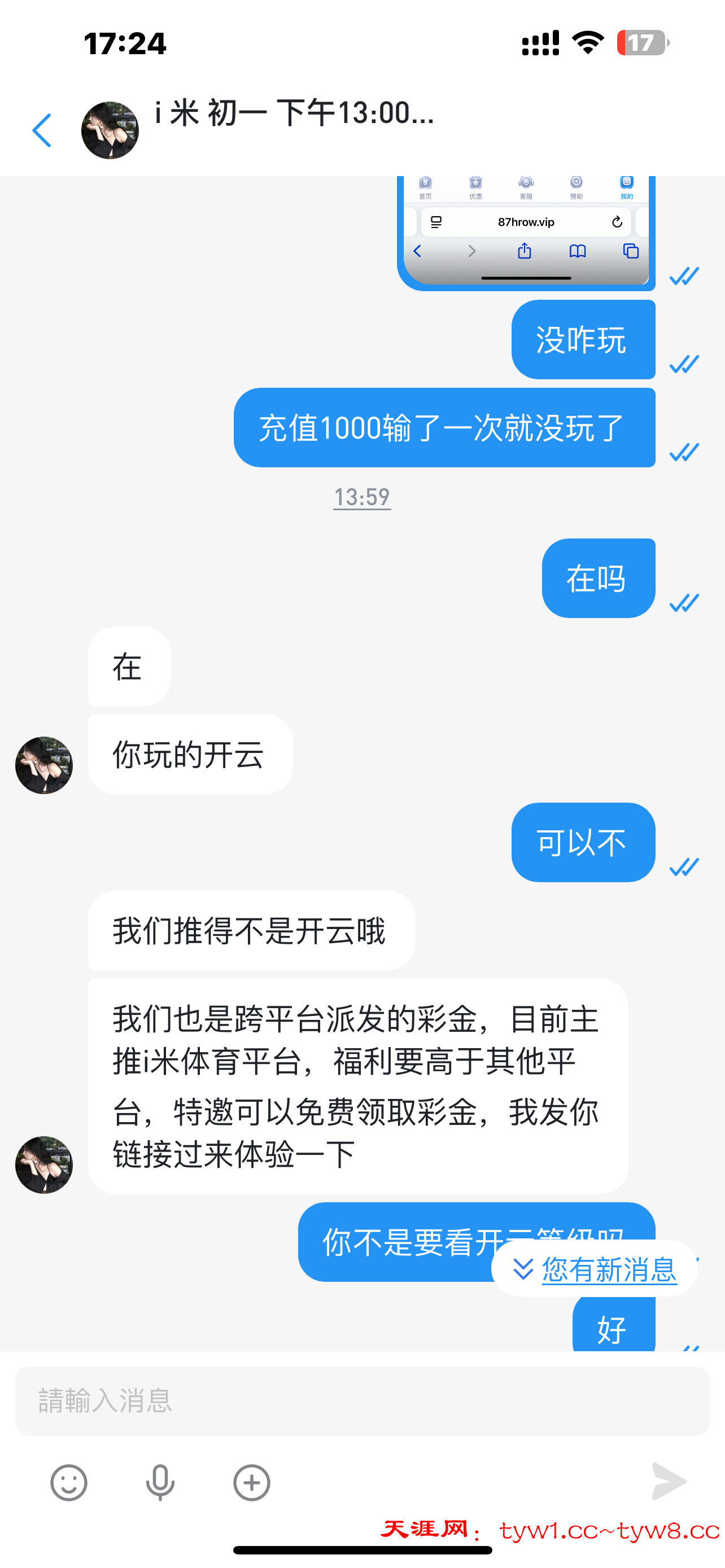The image size is (725, 1568).
Task: Open the emoji picker
Action: [69, 1482]
